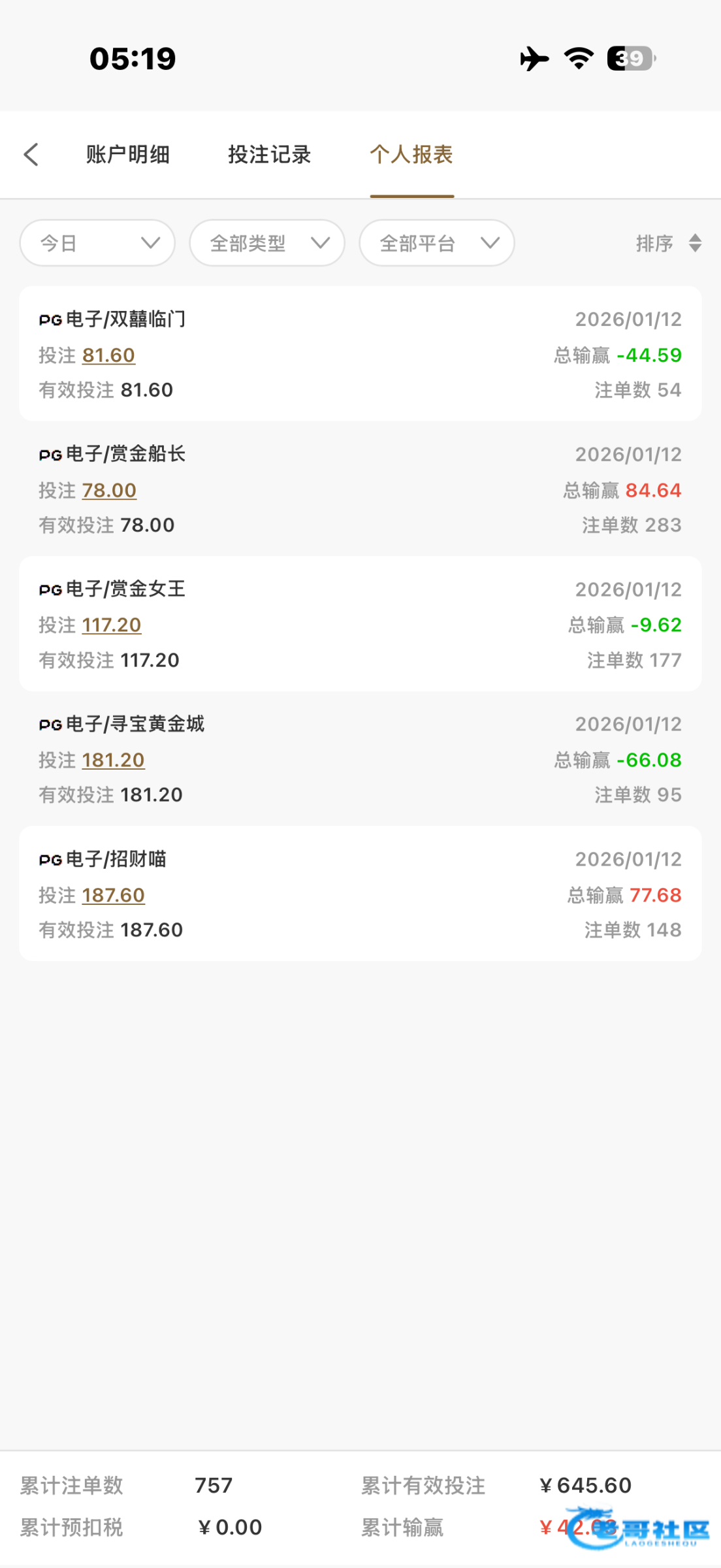Expand the 全部类型 dropdown
The height and width of the screenshot is (1568, 721).
click(x=267, y=243)
